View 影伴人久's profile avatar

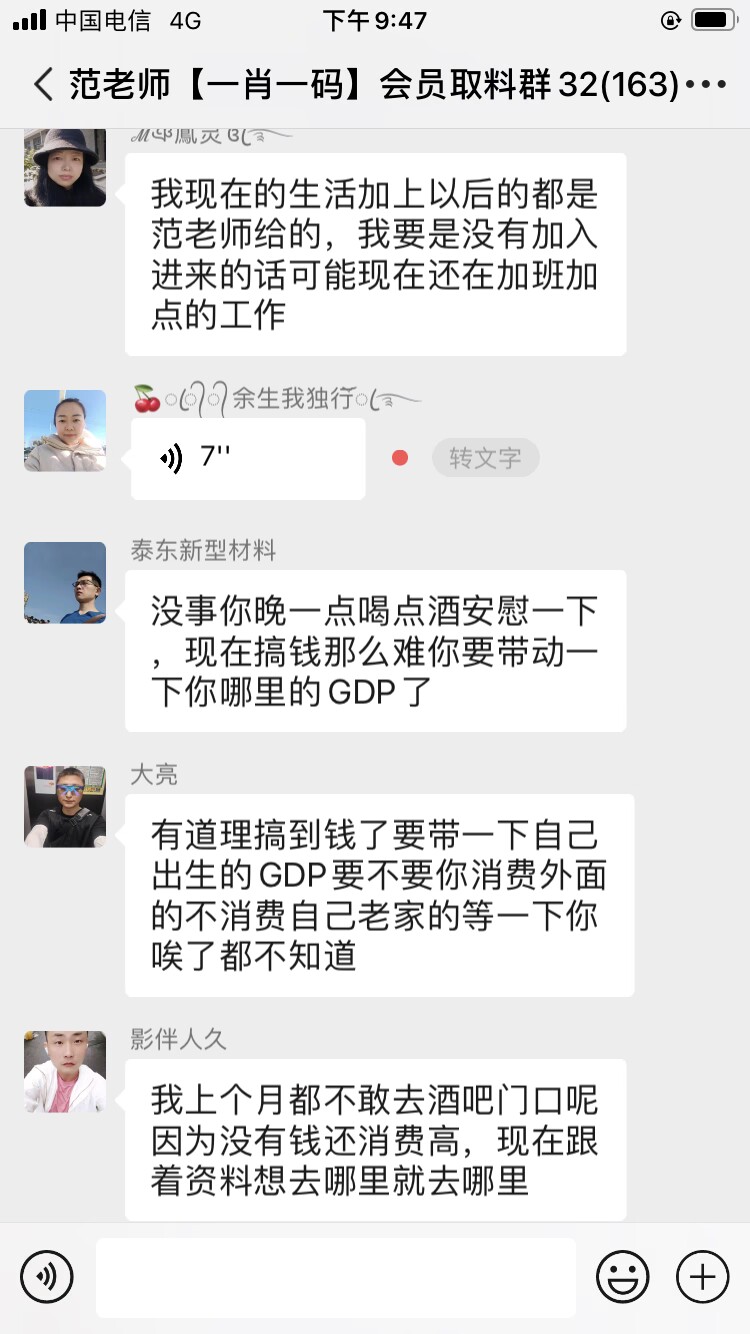coord(65,1072)
